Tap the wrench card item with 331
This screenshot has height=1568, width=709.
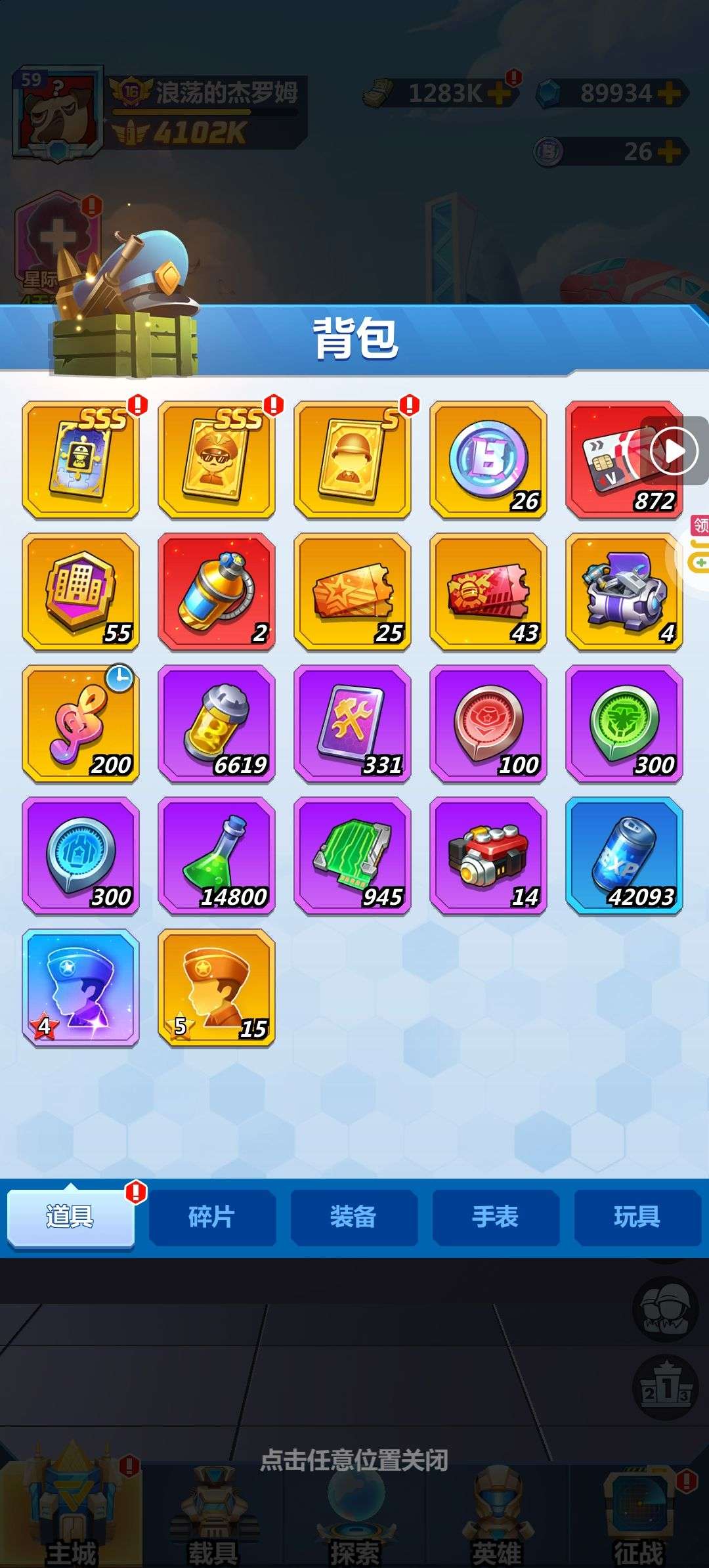point(353,724)
